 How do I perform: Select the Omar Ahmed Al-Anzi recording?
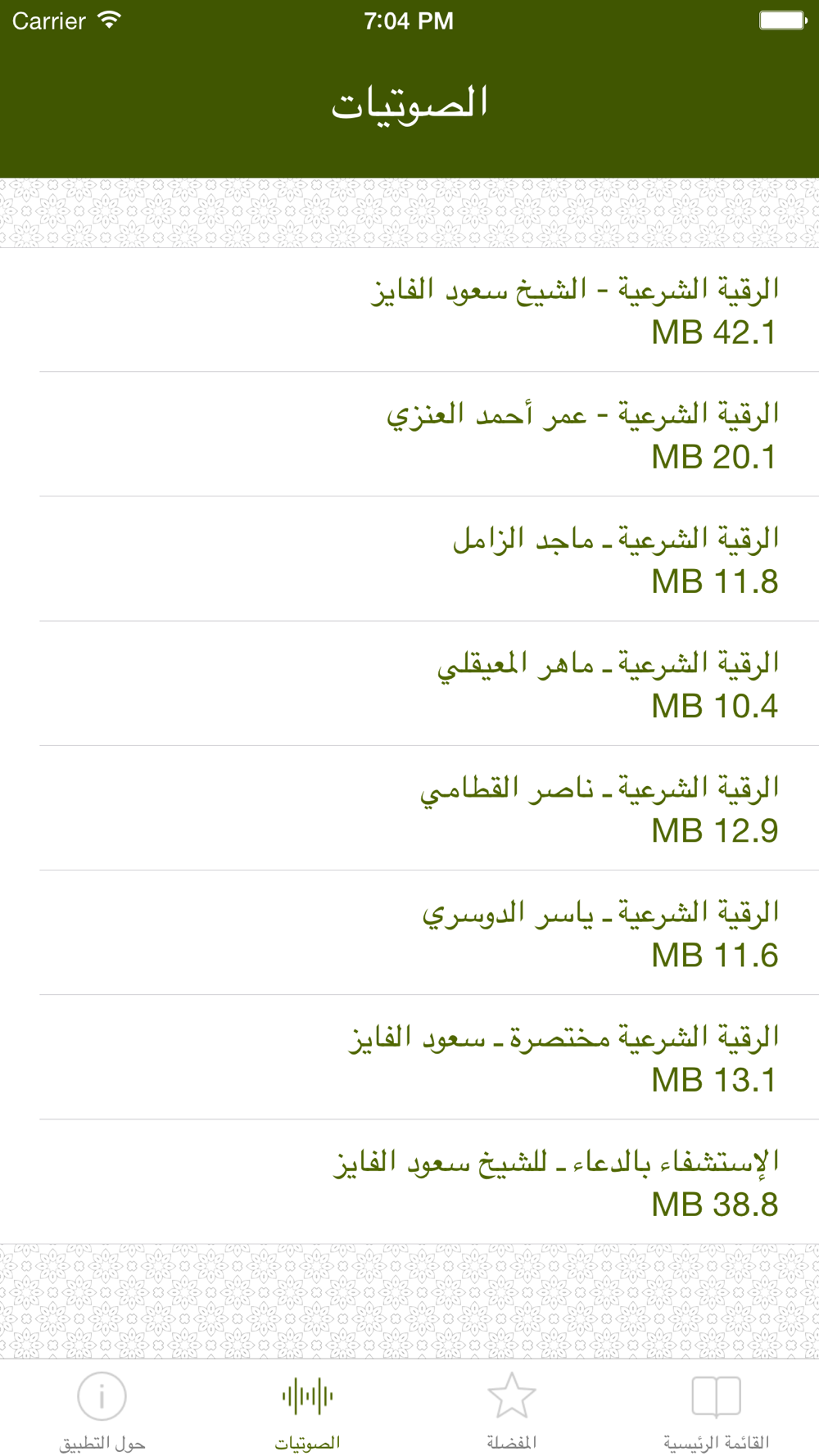point(409,434)
